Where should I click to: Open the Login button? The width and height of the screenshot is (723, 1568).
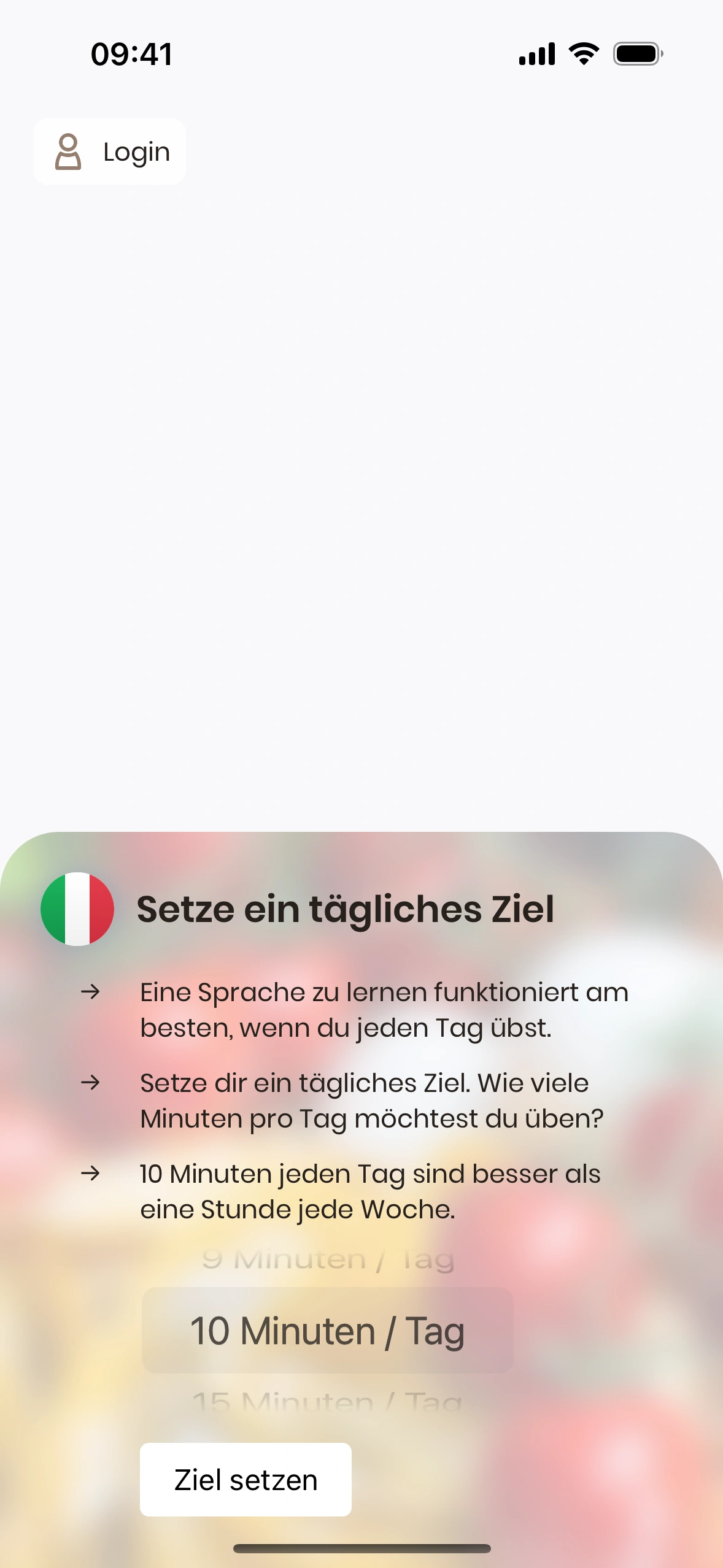click(110, 152)
